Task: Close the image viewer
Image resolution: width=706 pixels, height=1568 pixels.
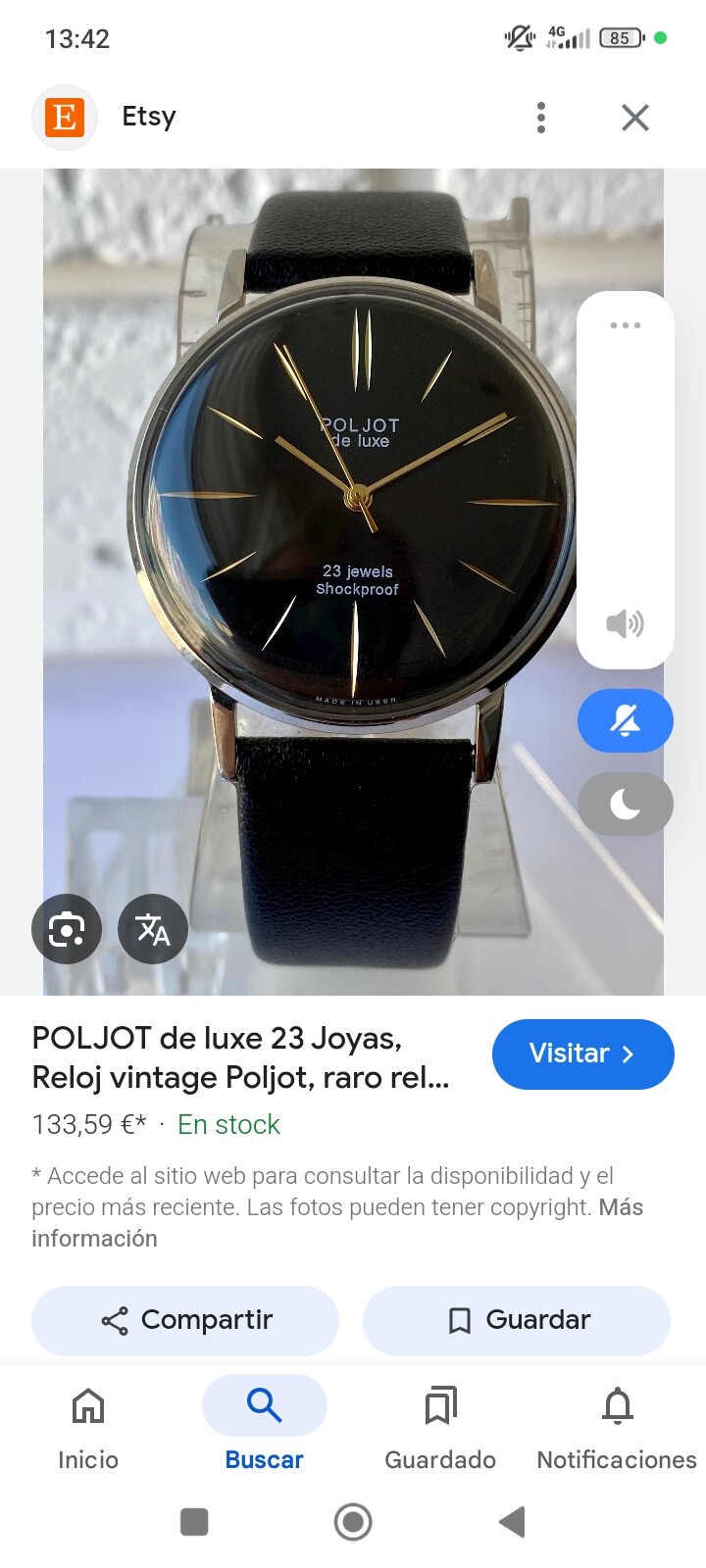Action: [x=635, y=118]
